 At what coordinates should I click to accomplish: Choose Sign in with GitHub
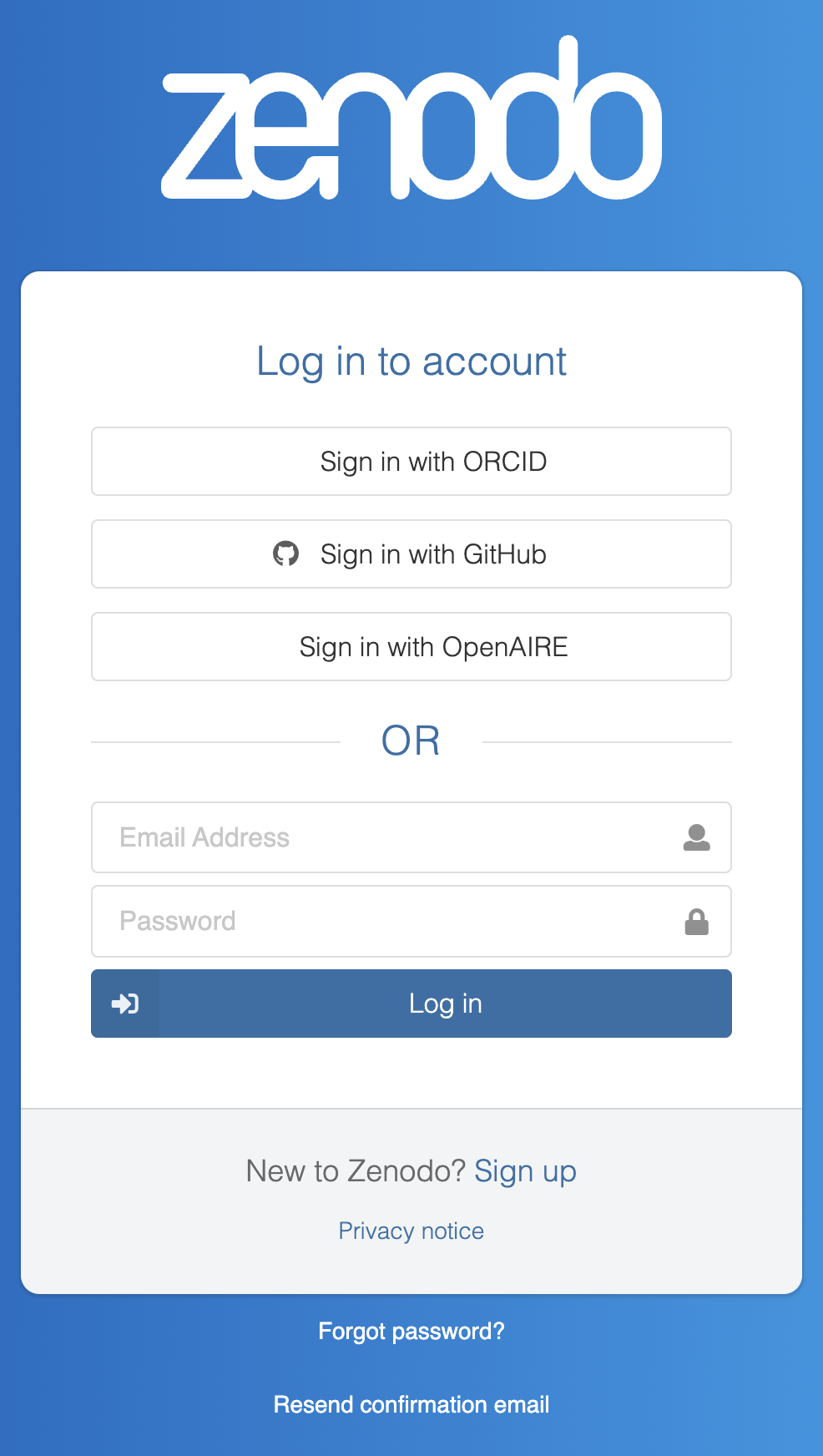click(411, 554)
